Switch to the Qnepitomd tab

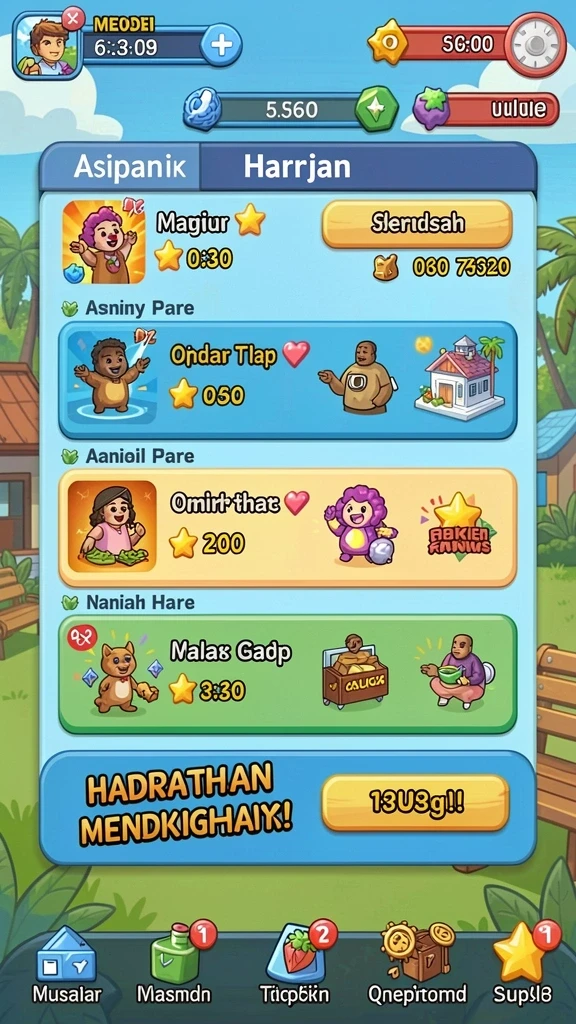417,965
